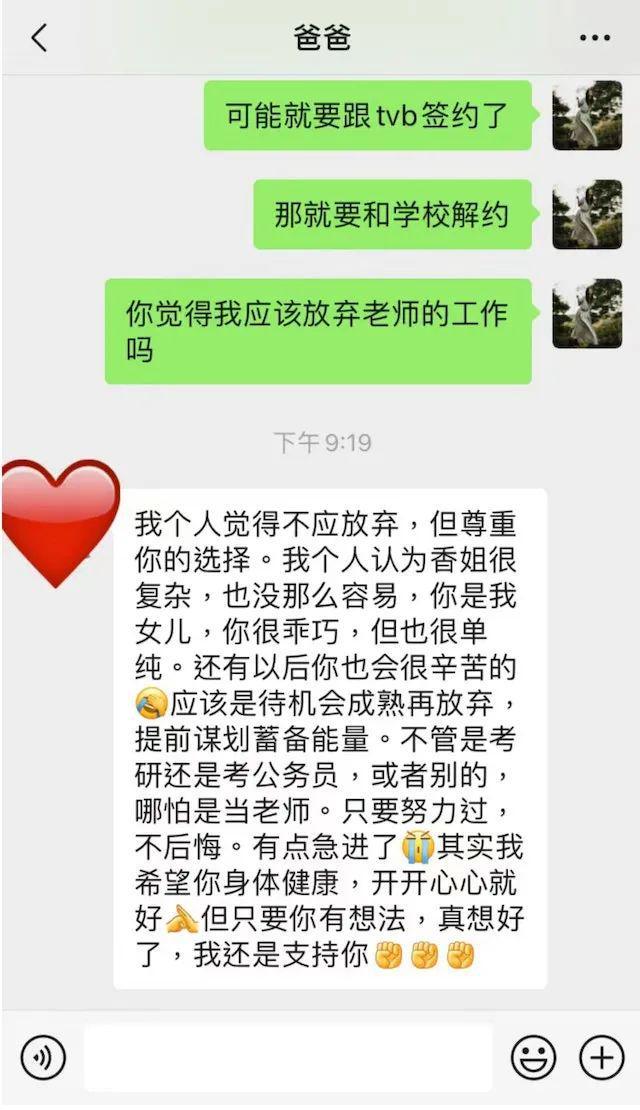The width and height of the screenshot is (640, 1110).
Task: Open the chat overflow menu
Action: pos(595,38)
